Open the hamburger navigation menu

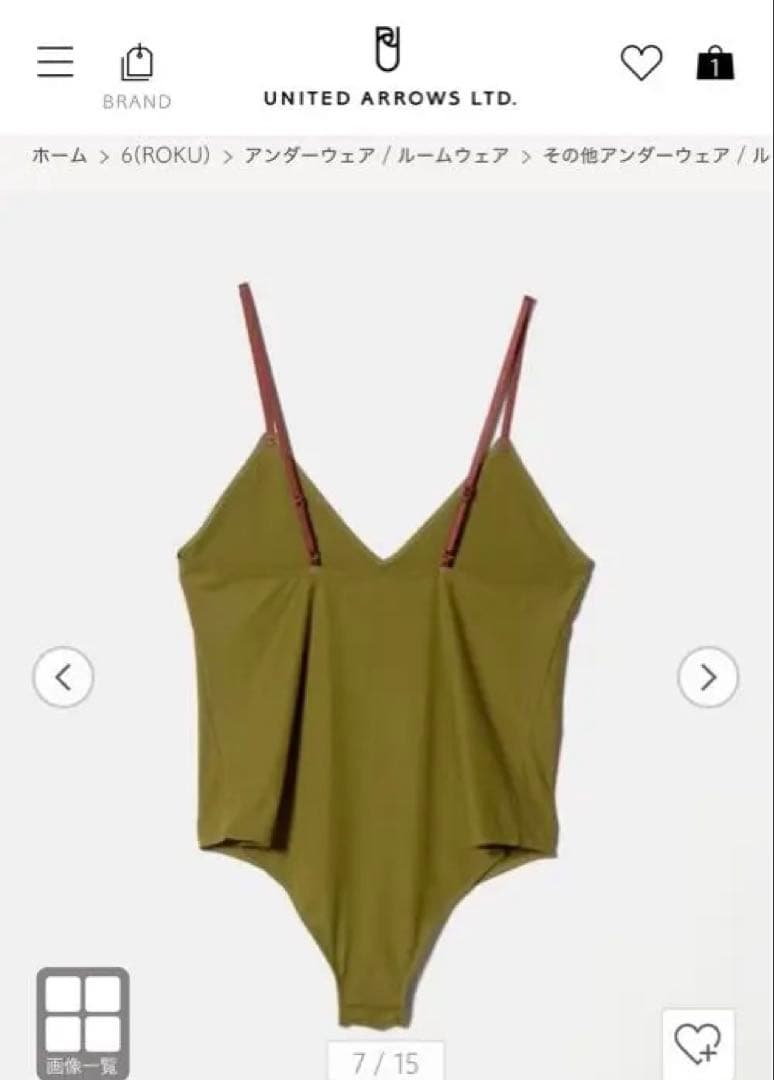click(55, 61)
